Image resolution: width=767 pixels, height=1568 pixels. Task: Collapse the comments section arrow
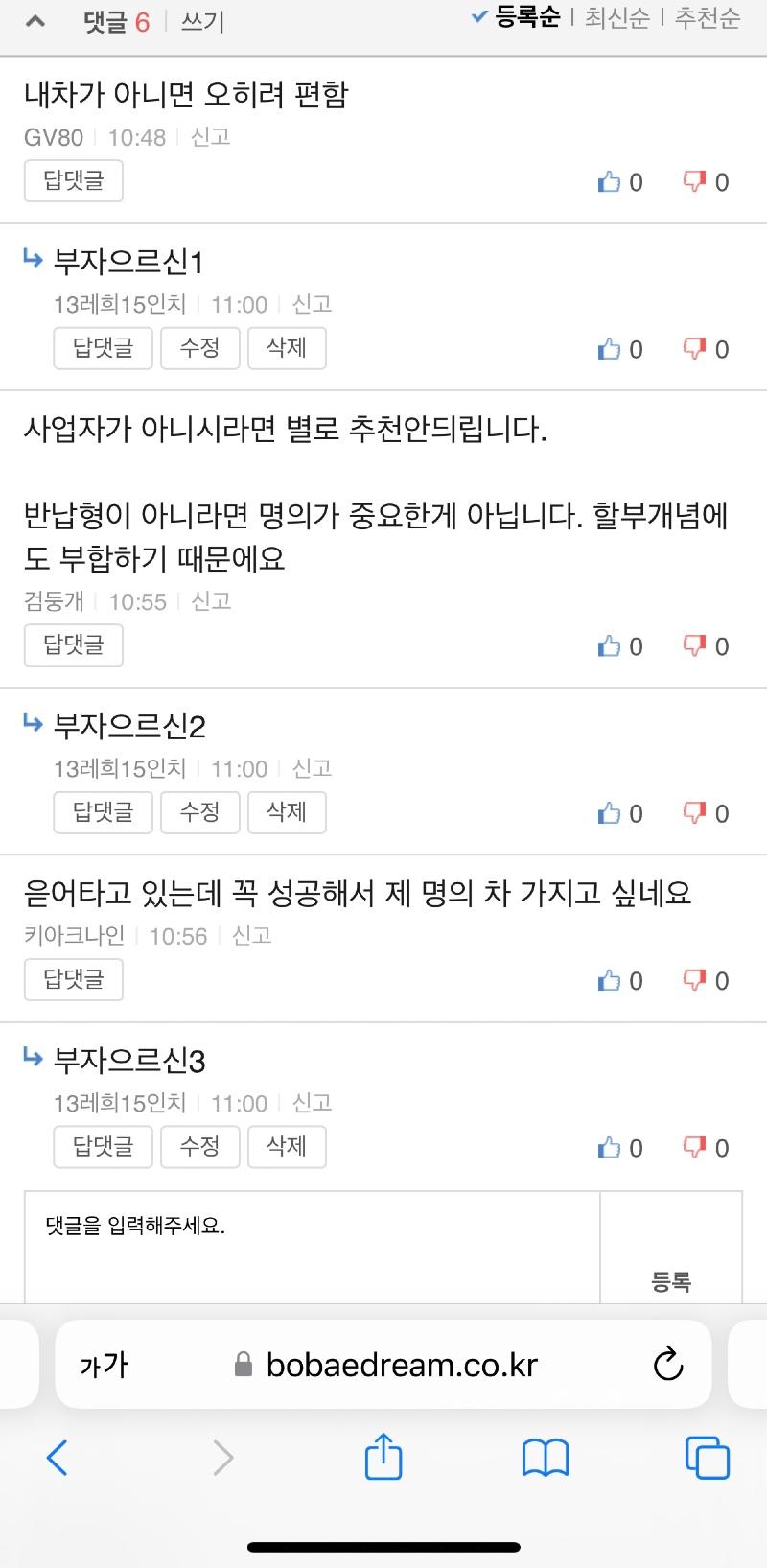tap(35, 20)
